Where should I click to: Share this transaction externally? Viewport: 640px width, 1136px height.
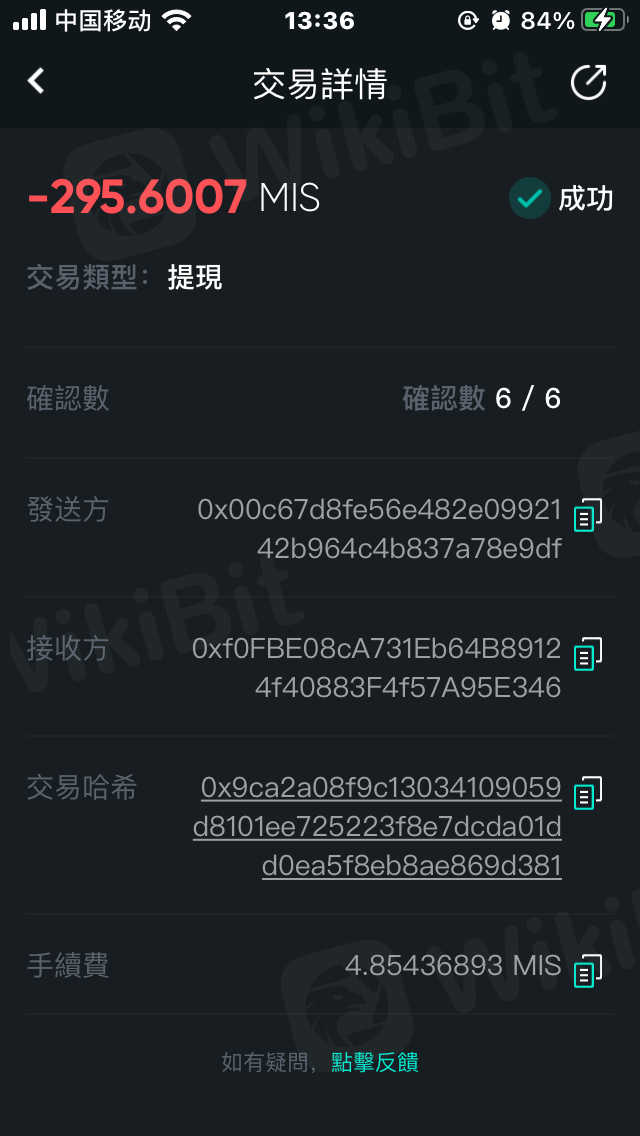(588, 83)
